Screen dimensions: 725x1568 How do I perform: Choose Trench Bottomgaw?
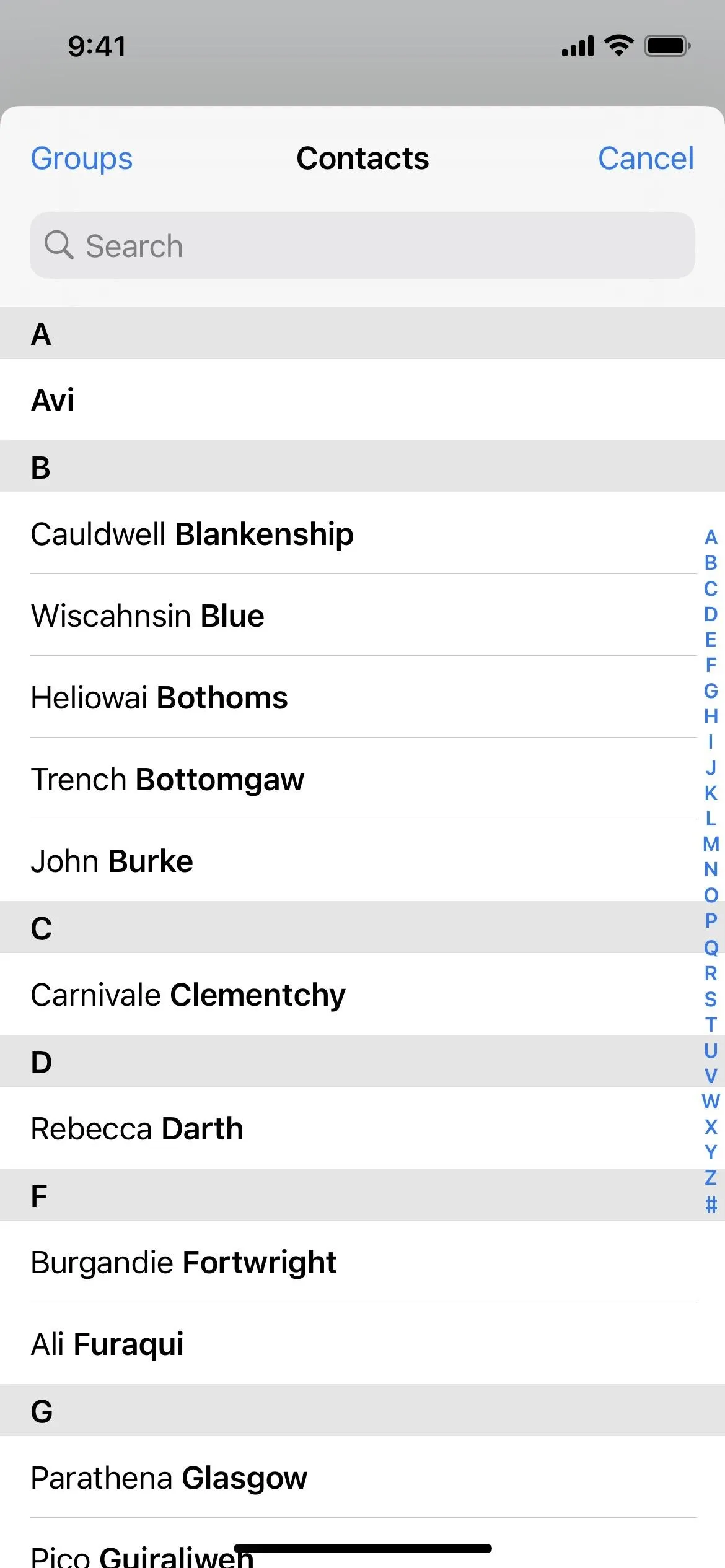[x=362, y=778]
